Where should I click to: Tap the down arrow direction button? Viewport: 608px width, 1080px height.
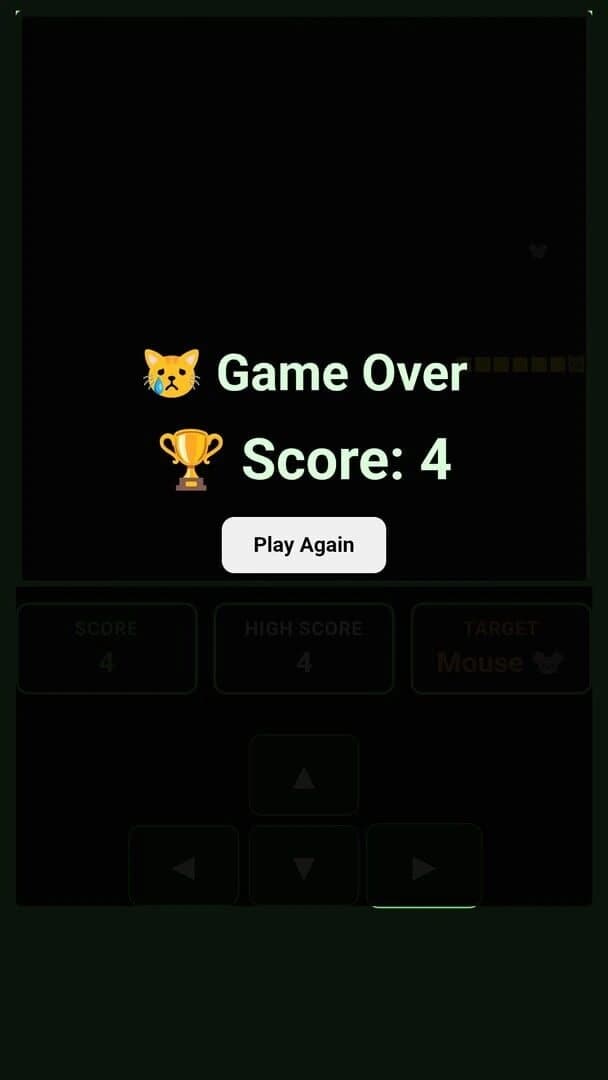tap(304, 866)
